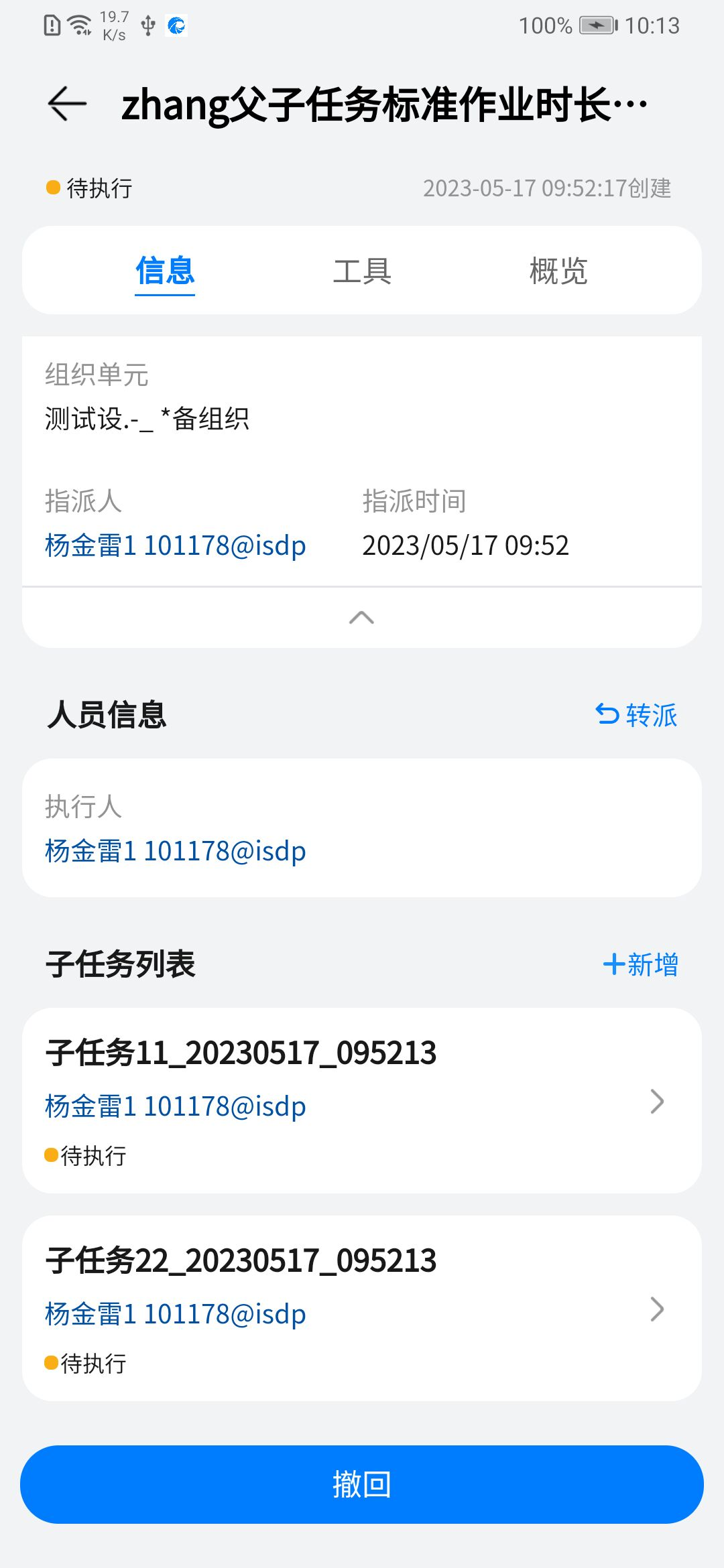Screen dimensions: 724x1568
Task: Select the 信息 tab
Action: [165, 271]
